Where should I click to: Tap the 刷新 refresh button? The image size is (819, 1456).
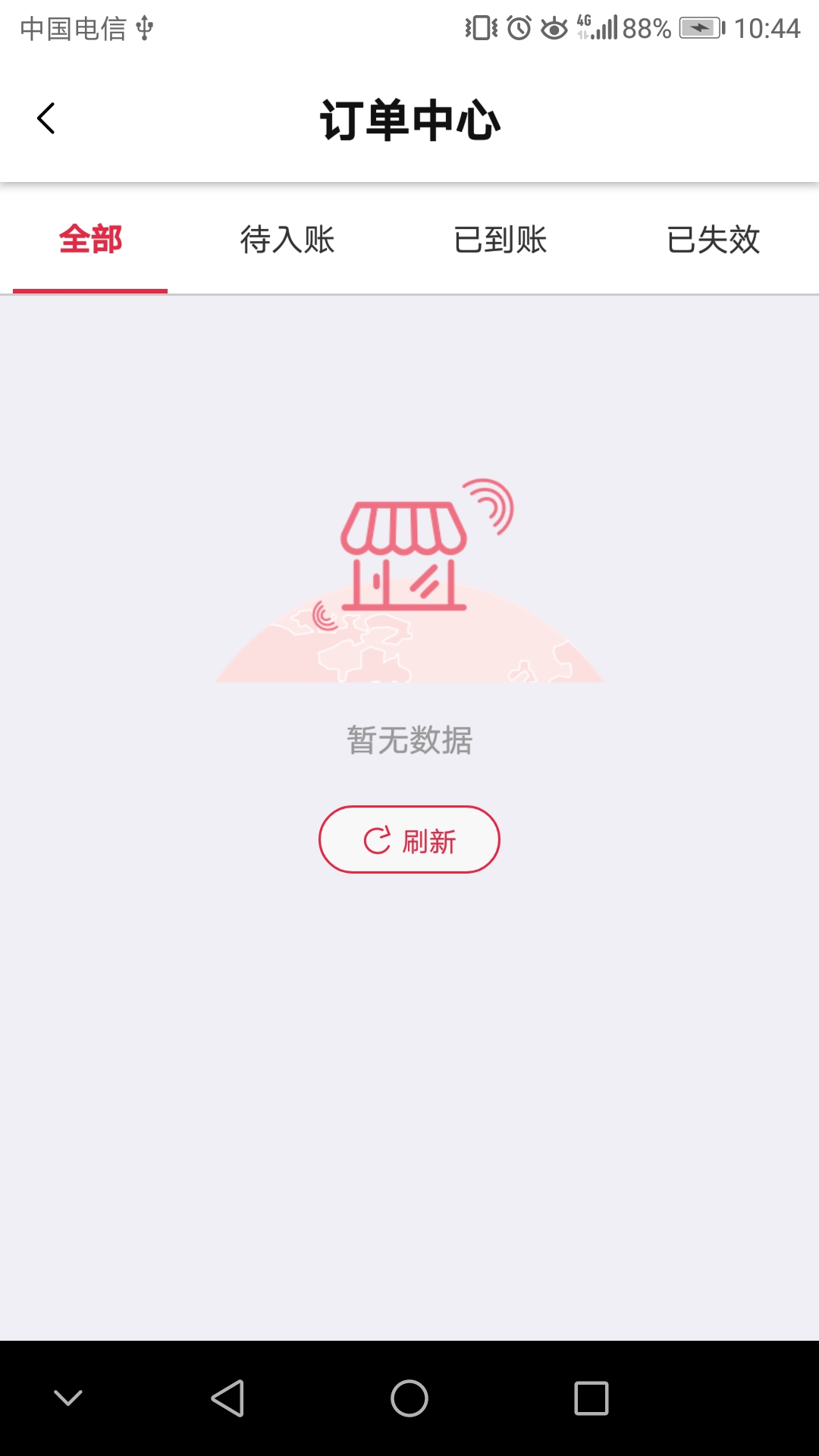coord(409,839)
